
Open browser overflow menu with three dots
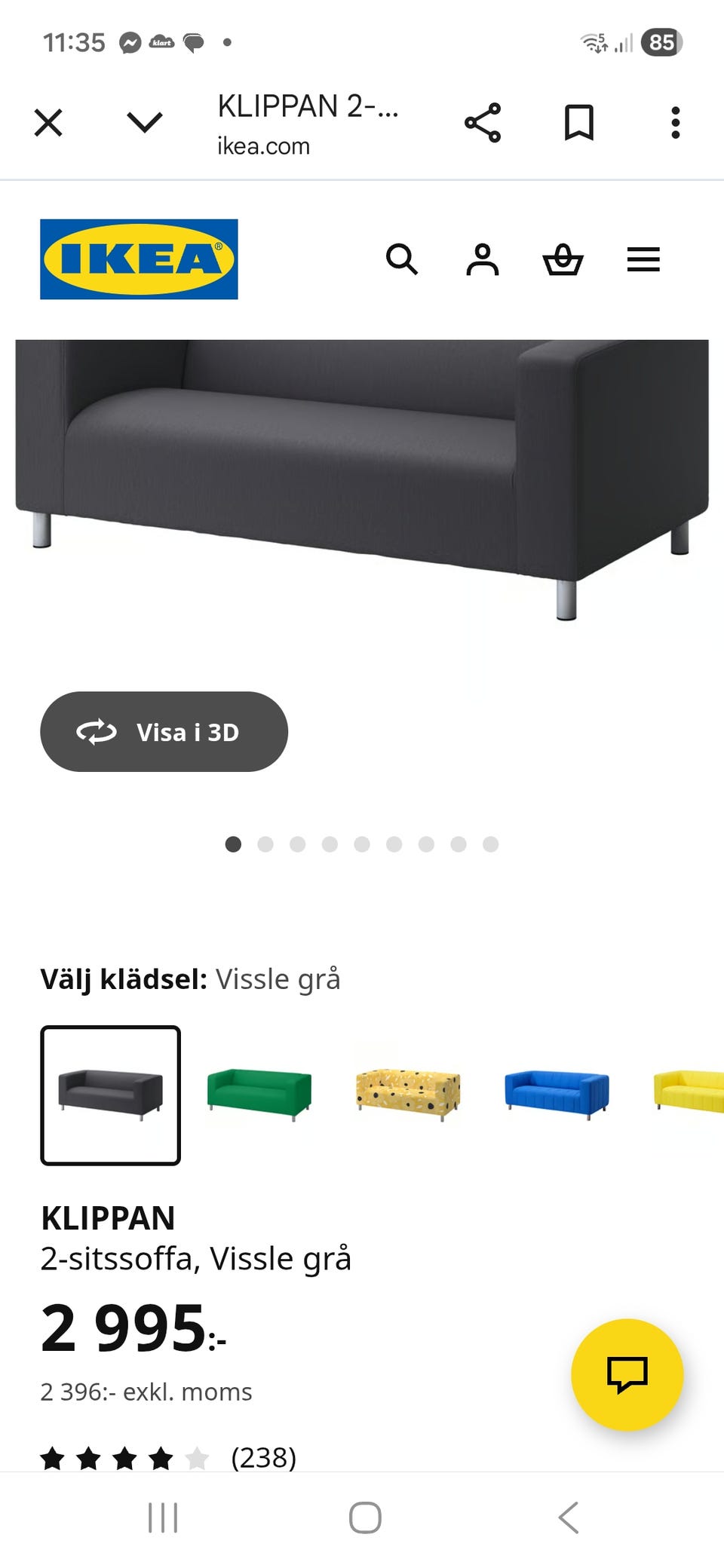675,122
